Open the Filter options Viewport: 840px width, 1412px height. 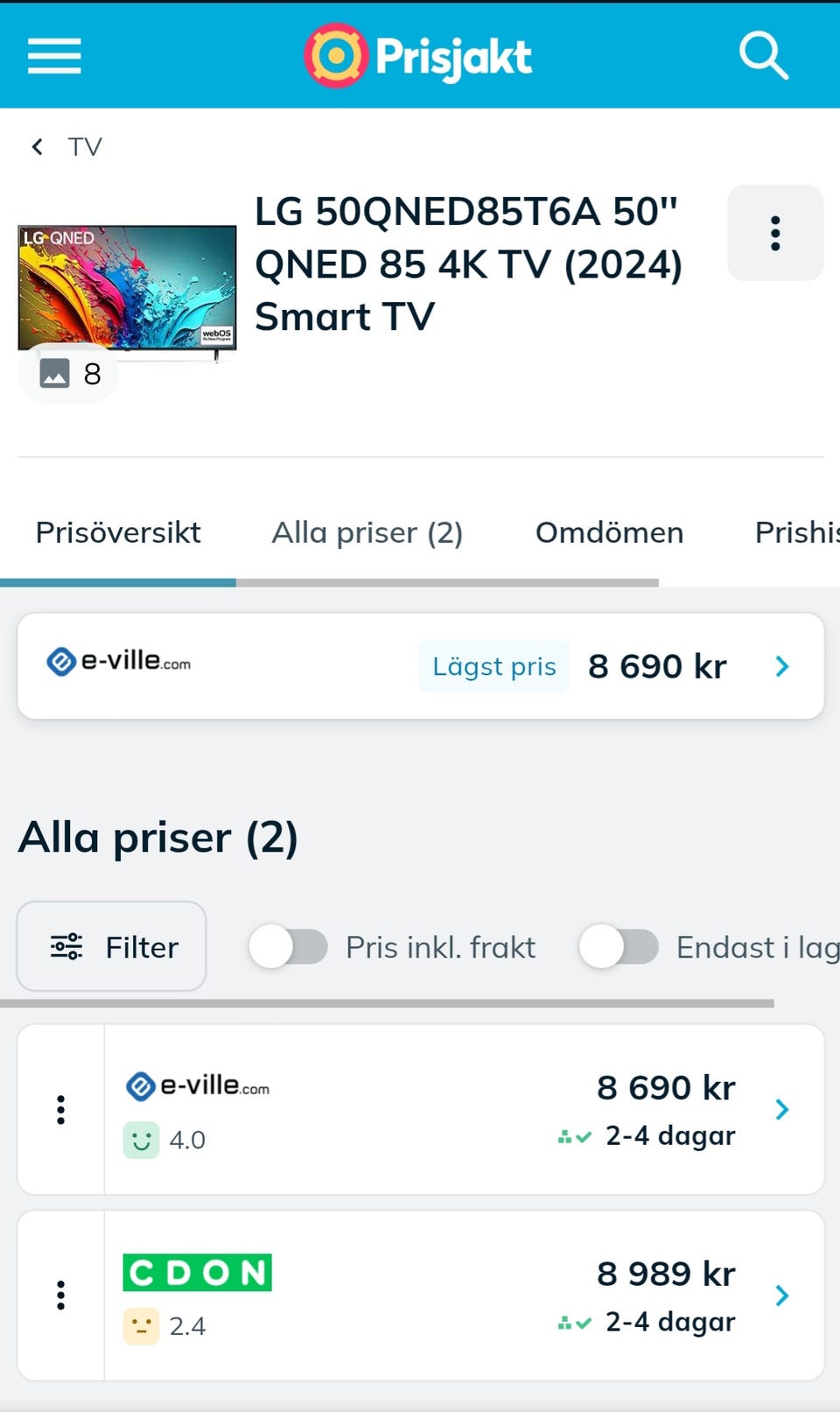coord(111,946)
